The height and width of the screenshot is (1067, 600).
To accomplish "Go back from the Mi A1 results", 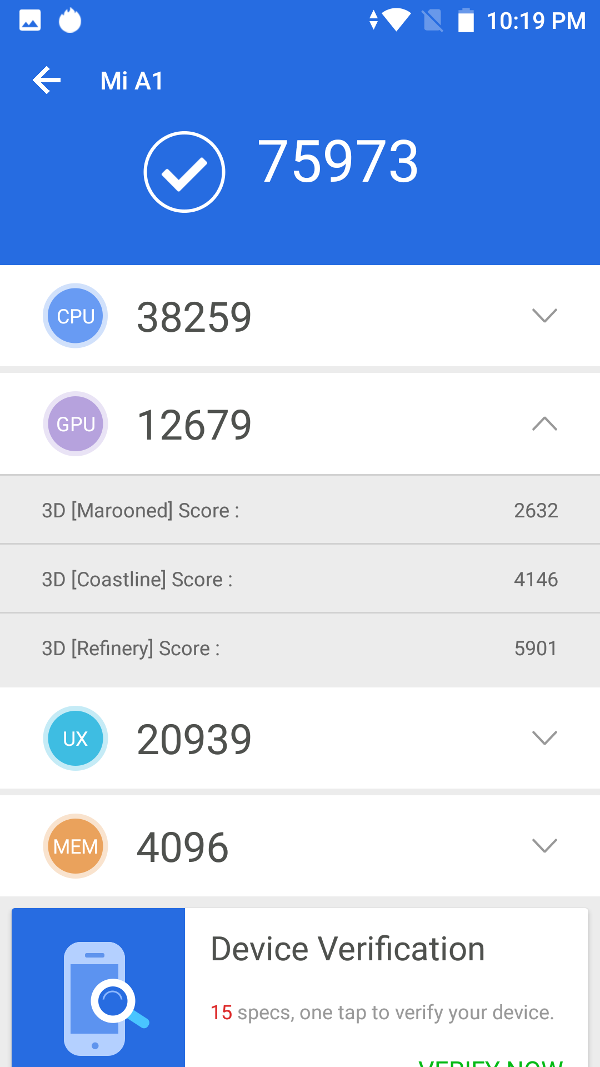I will pyautogui.click(x=47, y=81).
